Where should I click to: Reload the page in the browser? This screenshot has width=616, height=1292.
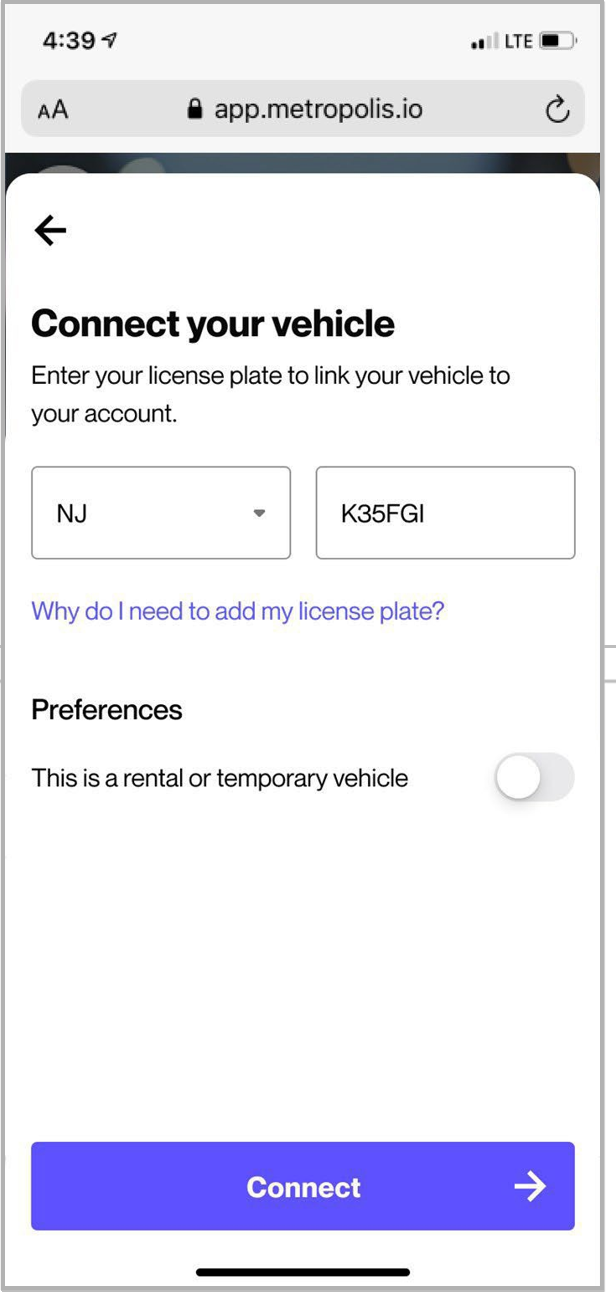(x=557, y=109)
